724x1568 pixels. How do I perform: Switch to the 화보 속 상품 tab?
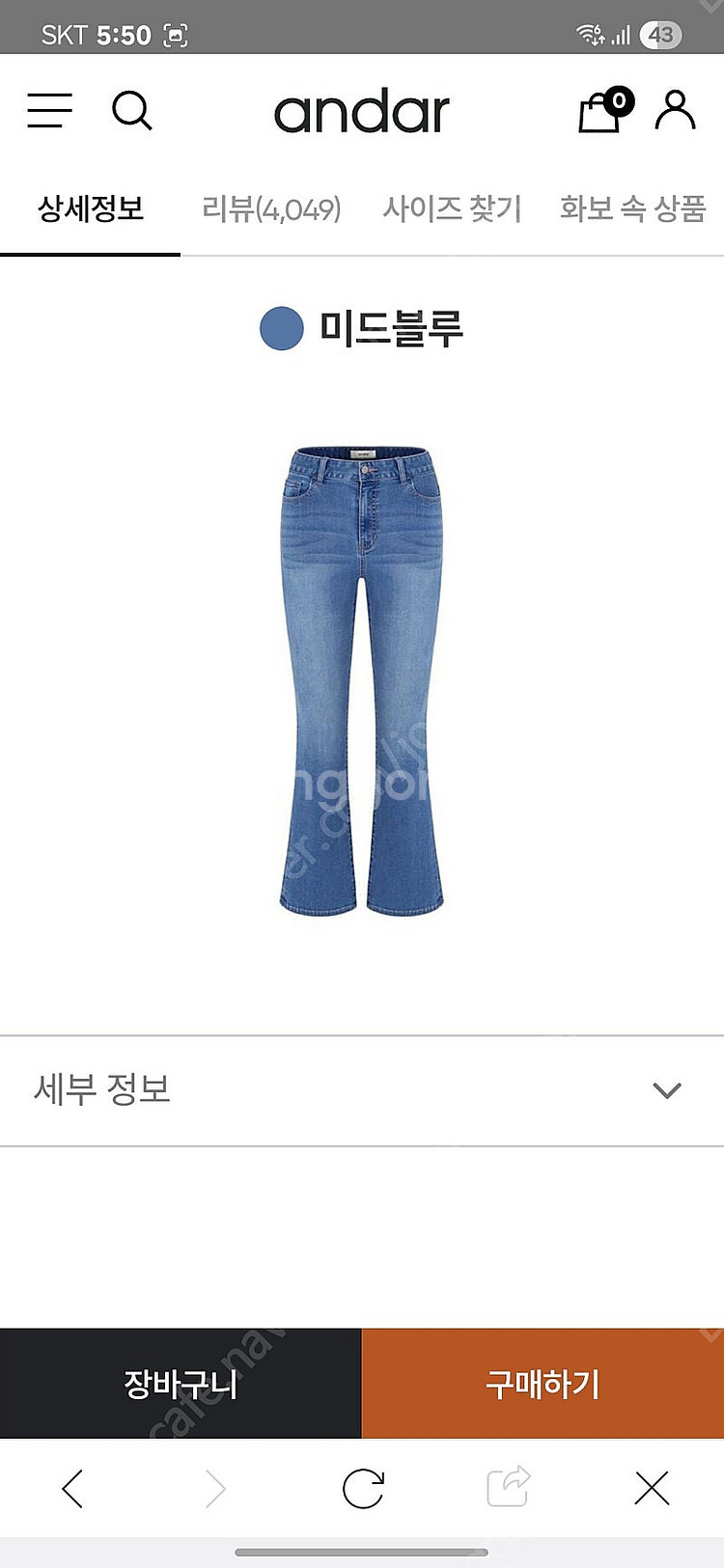[x=633, y=208]
